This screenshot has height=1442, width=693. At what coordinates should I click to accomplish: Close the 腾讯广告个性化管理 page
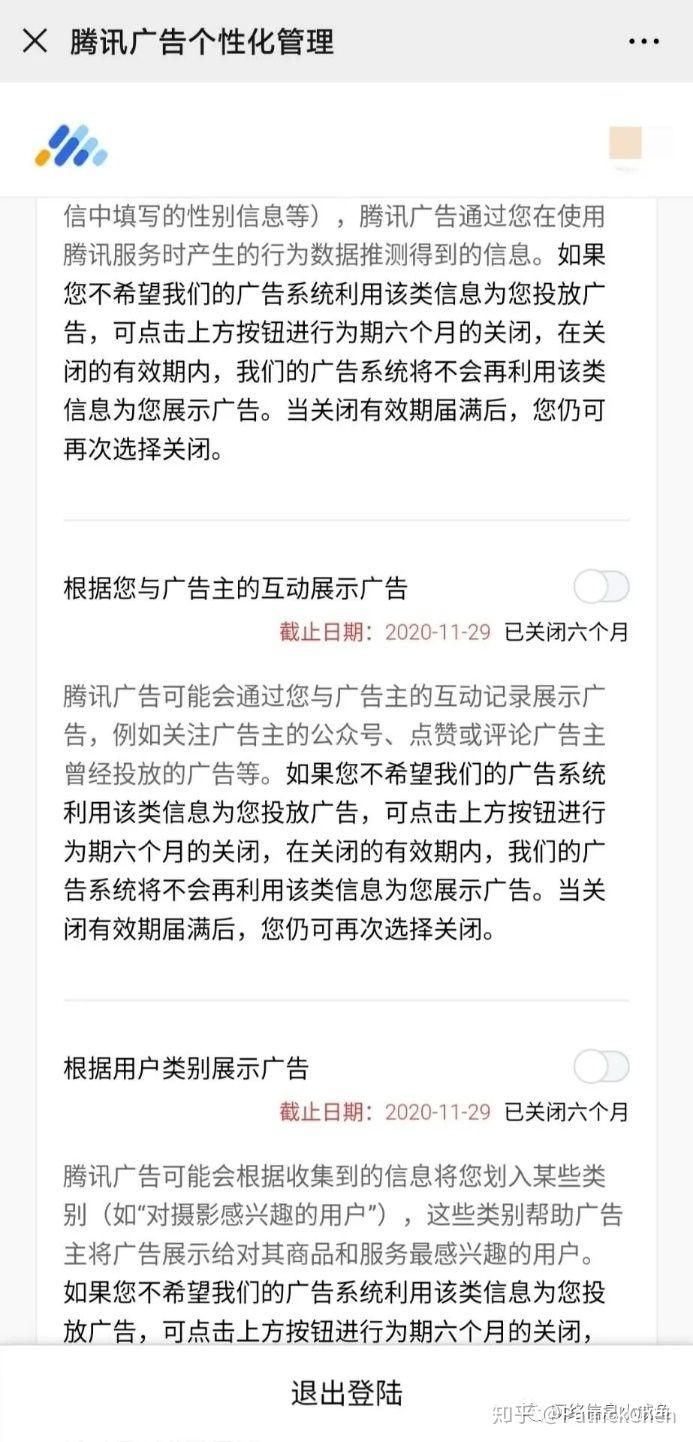[x=35, y=41]
